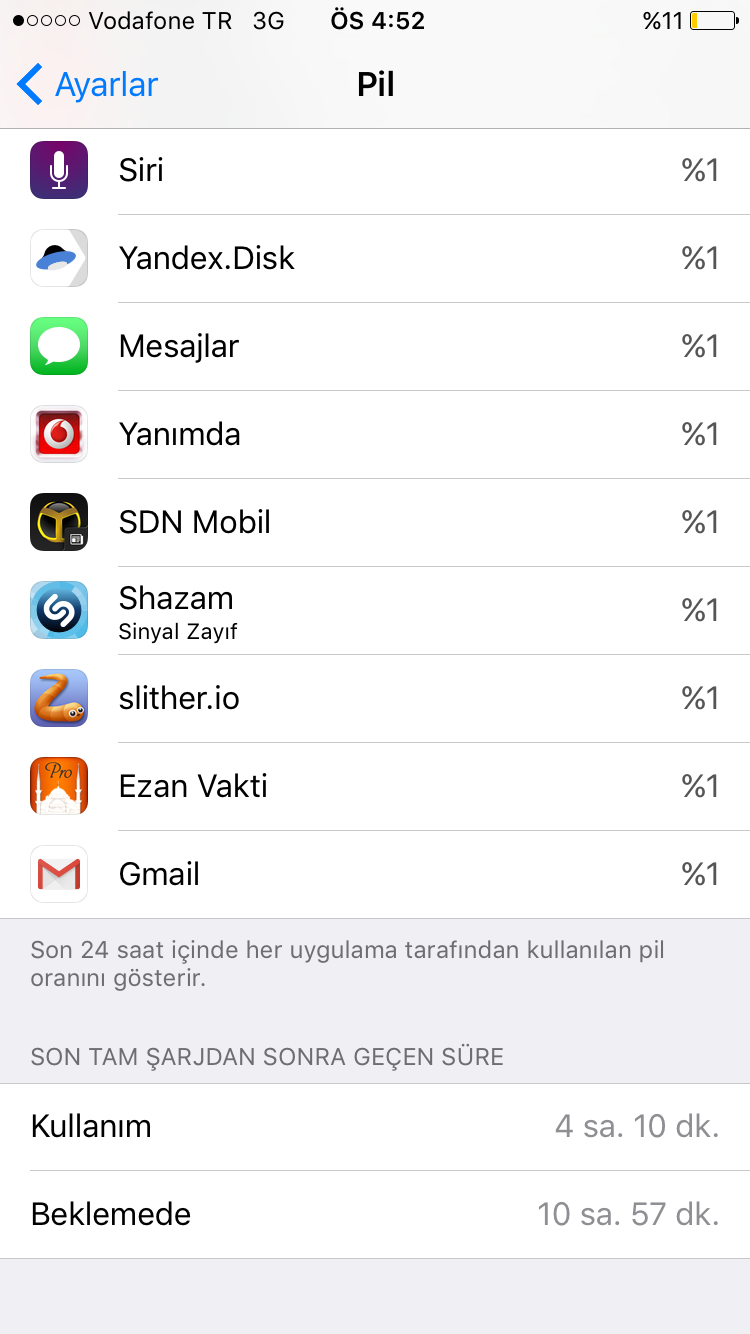The height and width of the screenshot is (1334, 750).
Task: Select the Shazam row
Action: (375, 611)
